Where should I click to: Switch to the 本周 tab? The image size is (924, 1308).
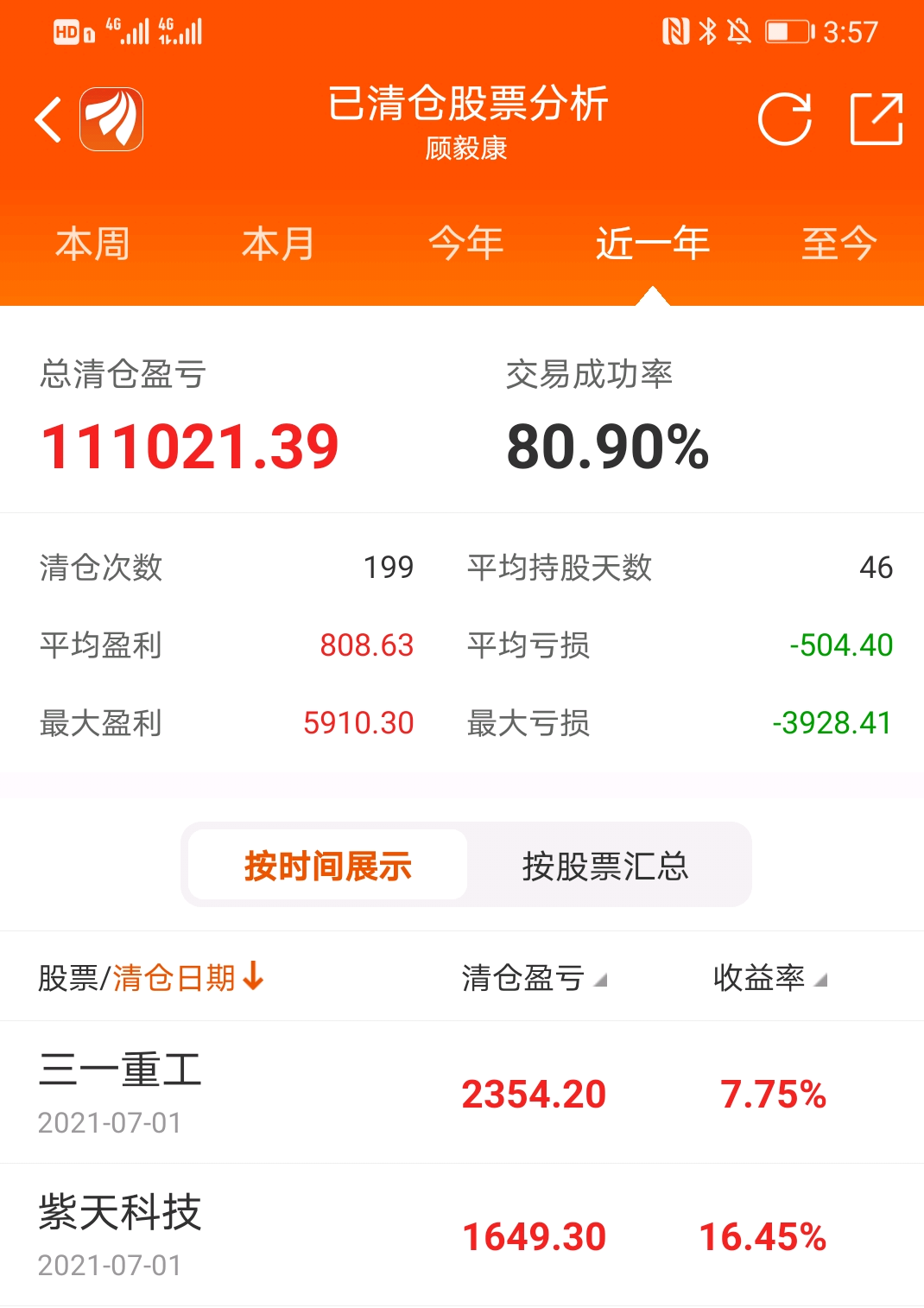pos(92,243)
